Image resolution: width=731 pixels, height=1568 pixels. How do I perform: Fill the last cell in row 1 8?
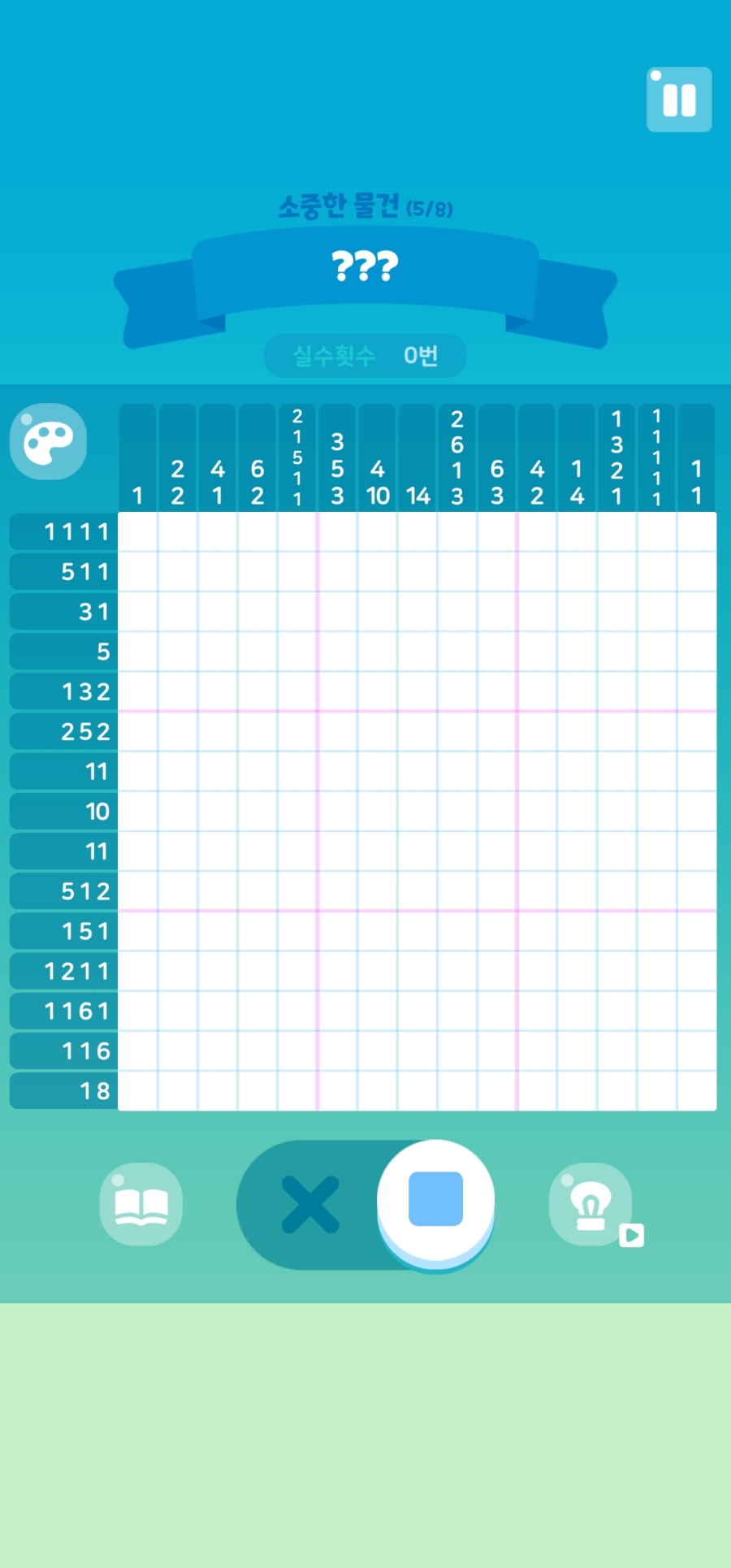click(x=696, y=1091)
